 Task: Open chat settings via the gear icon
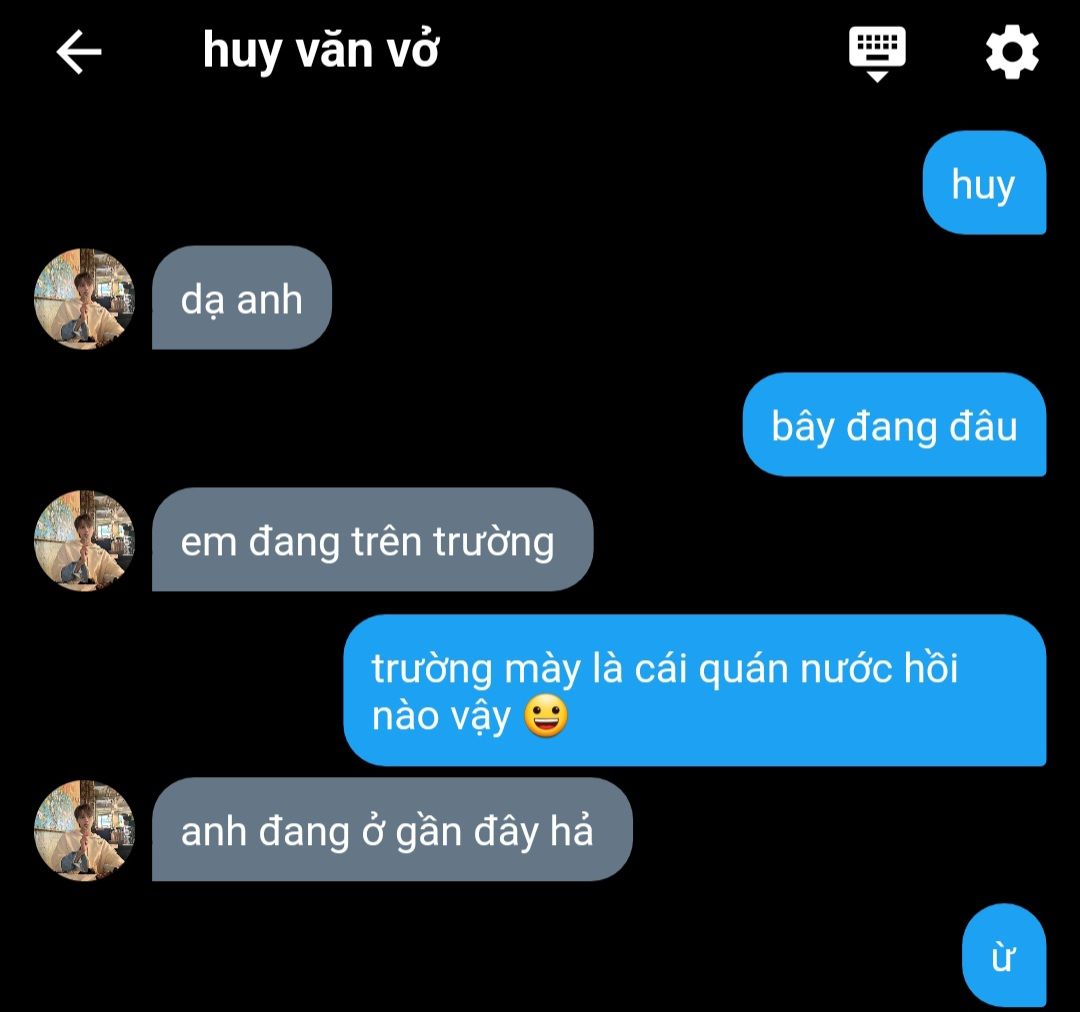(x=1012, y=52)
